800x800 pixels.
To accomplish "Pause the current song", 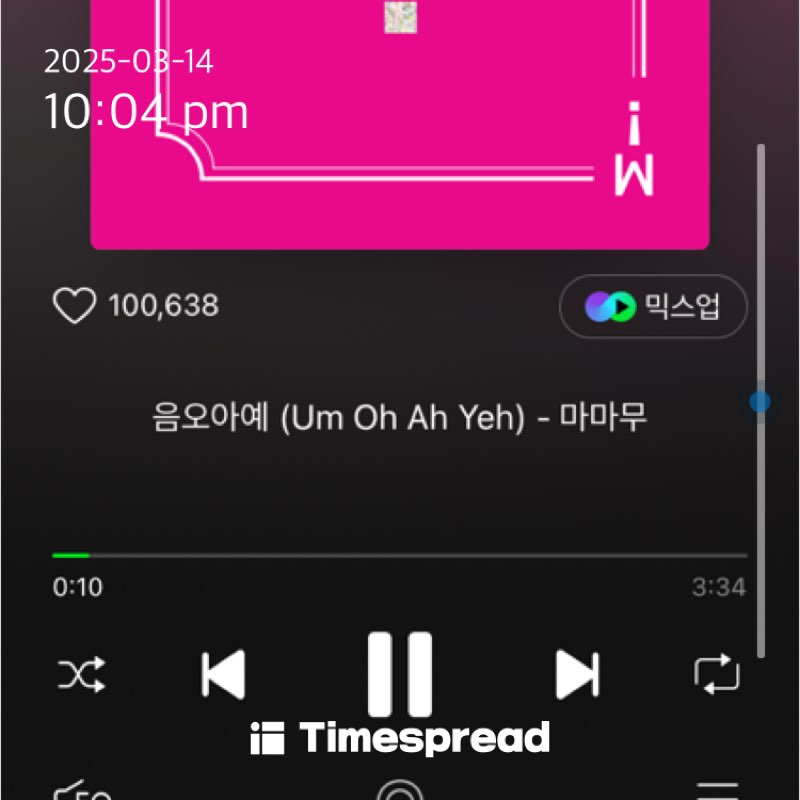I will [400, 674].
